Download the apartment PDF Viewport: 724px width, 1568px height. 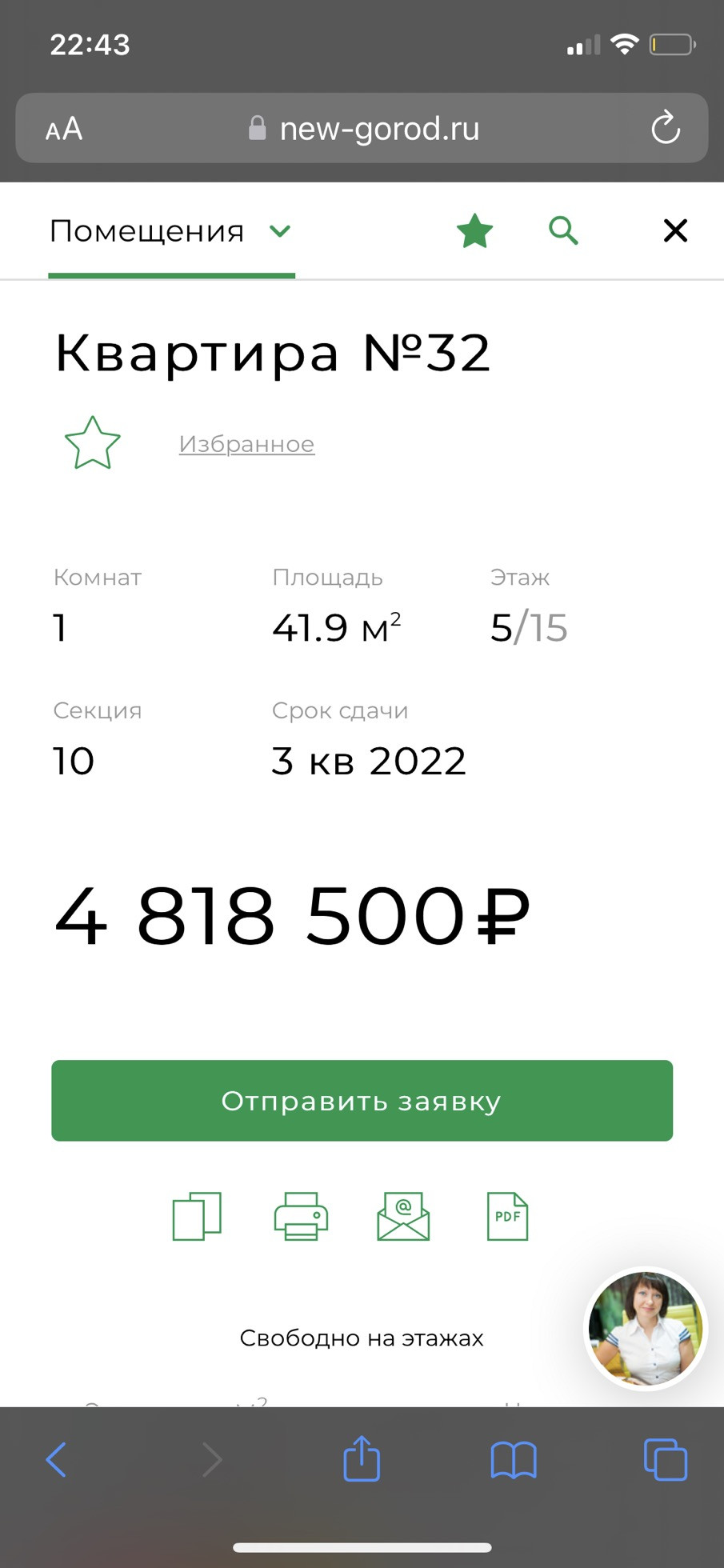click(x=507, y=1216)
